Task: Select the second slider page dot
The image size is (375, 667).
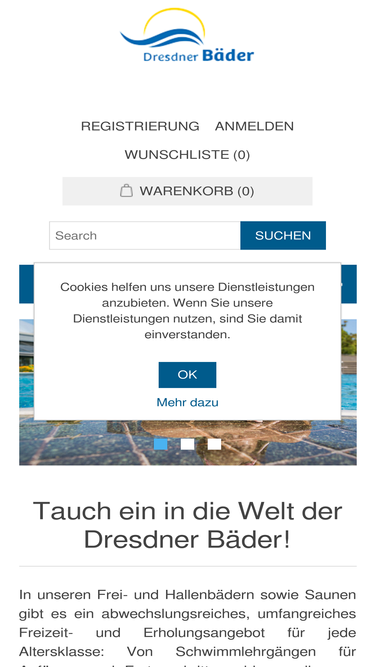Action: (x=188, y=444)
